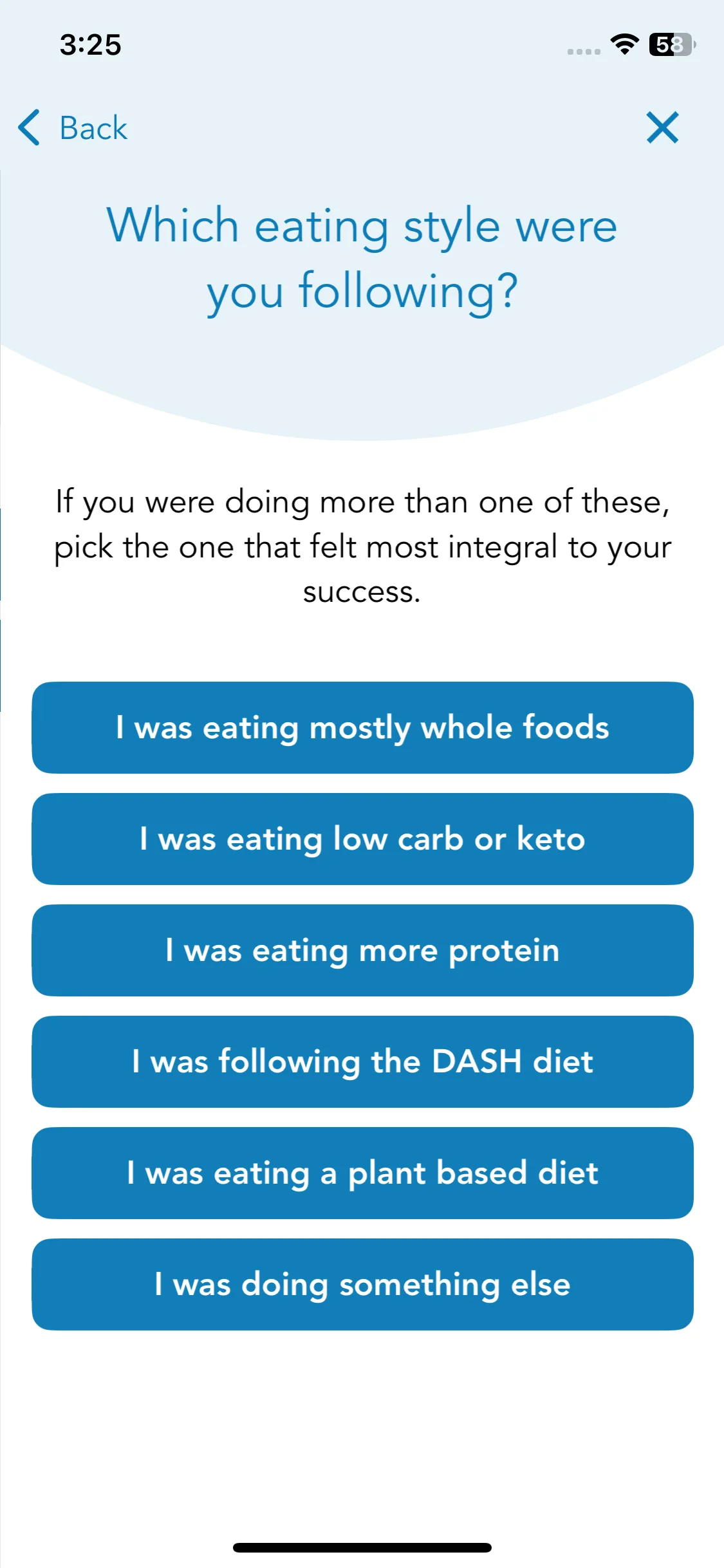Image resolution: width=724 pixels, height=1568 pixels.
Task: Go back to the previous question
Action: [73, 127]
